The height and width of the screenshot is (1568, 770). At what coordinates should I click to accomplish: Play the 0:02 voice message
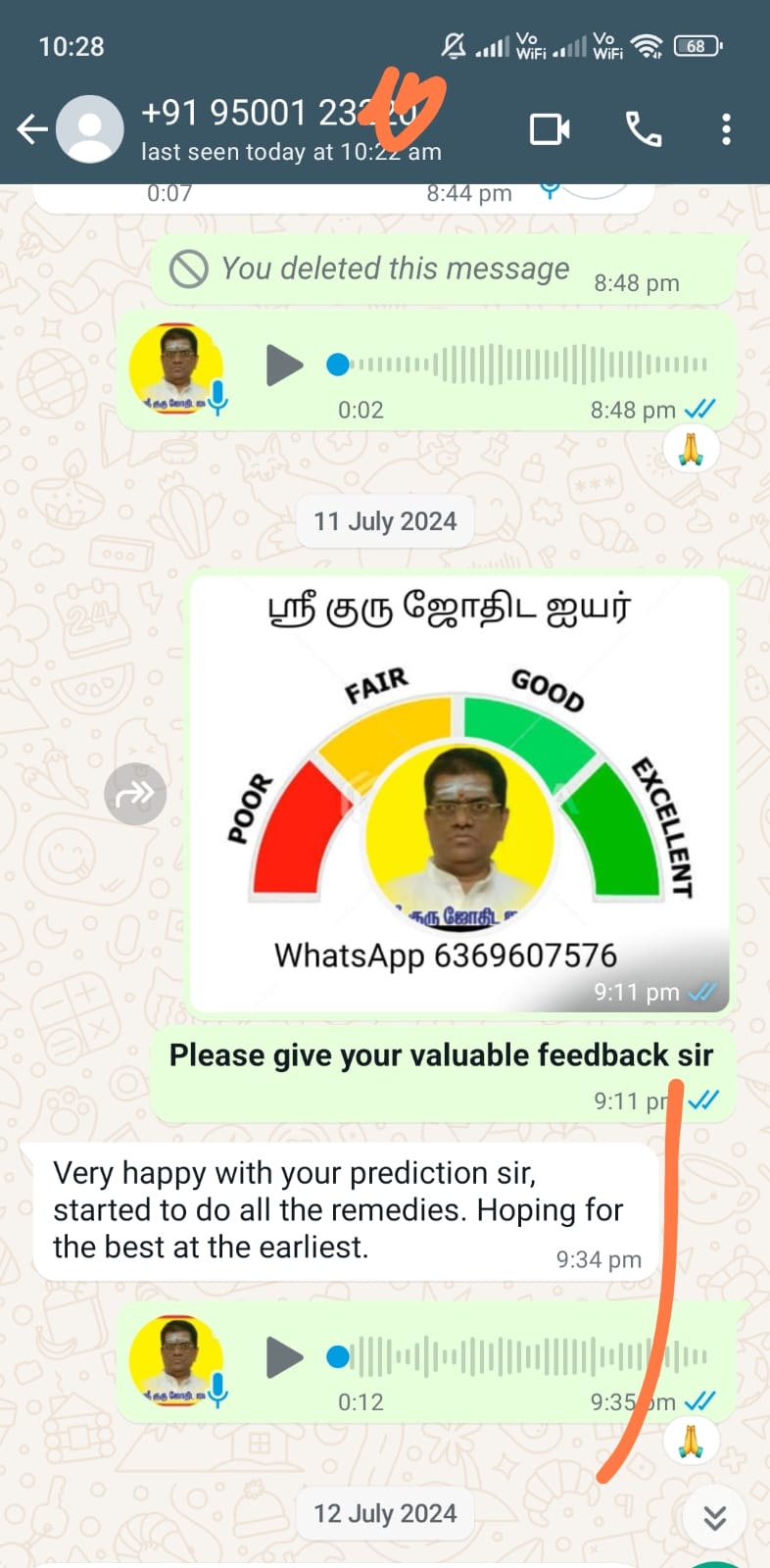[284, 366]
